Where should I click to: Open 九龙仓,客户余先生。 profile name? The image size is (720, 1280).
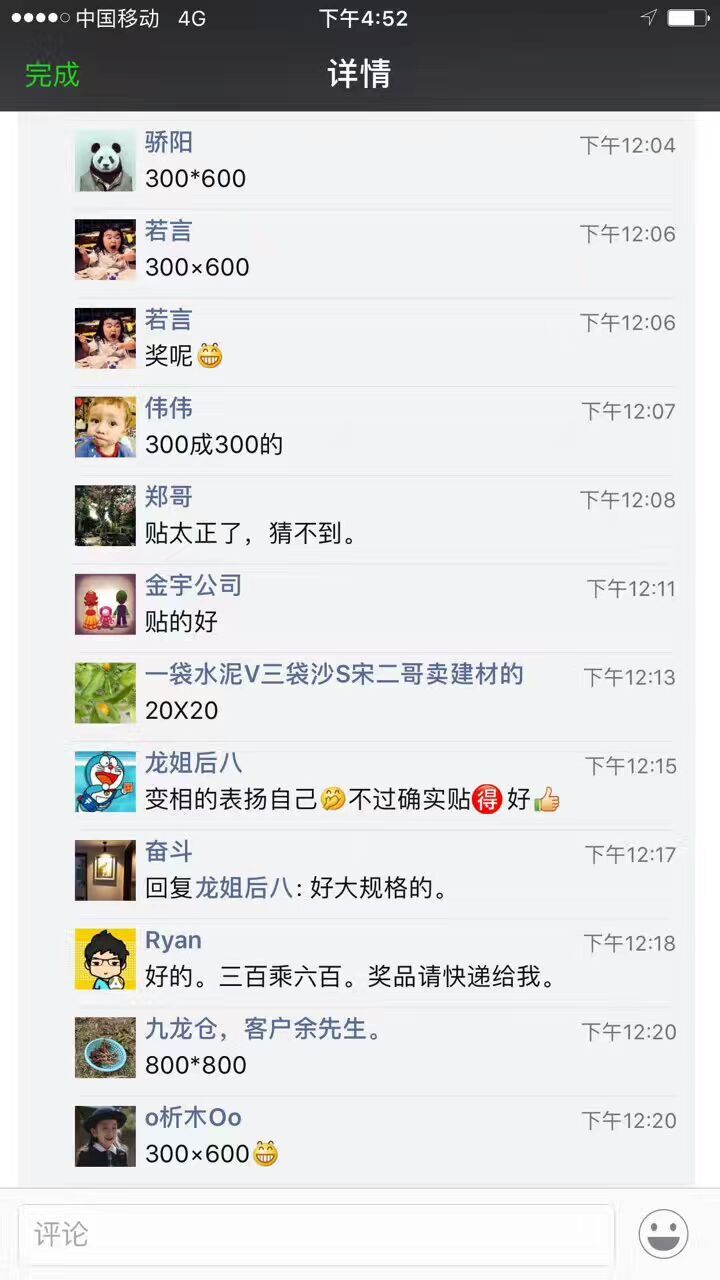pyautogui.click(x=264, y=1028)
